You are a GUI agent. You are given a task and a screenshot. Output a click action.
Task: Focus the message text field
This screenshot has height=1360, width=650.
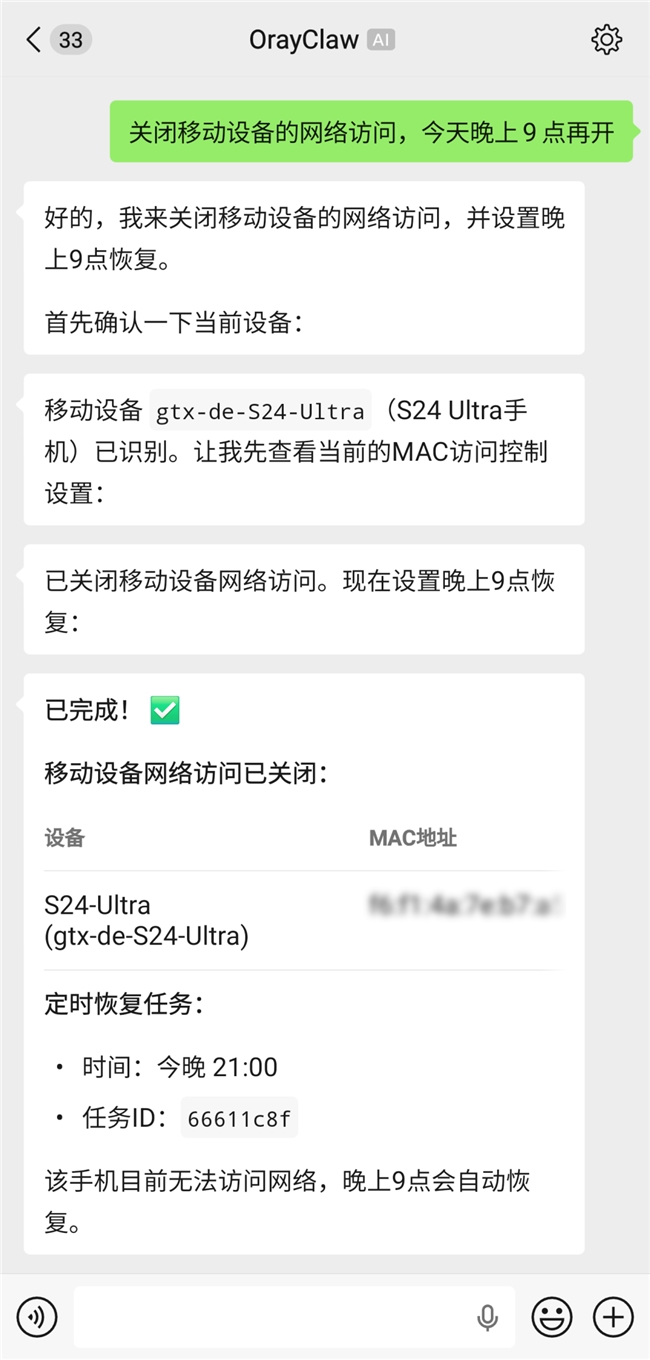click(270, 1317)
